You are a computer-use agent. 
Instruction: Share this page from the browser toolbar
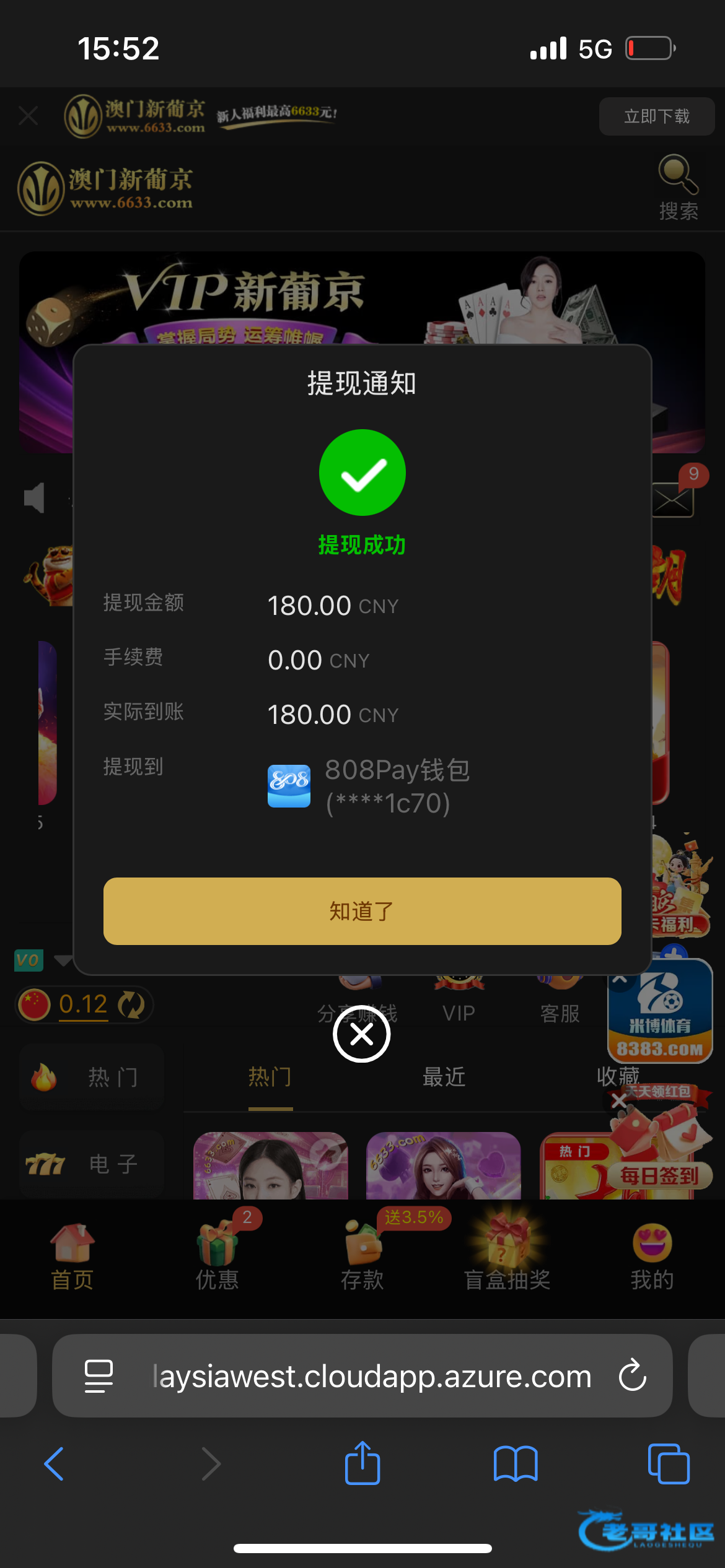point(362,1464)
